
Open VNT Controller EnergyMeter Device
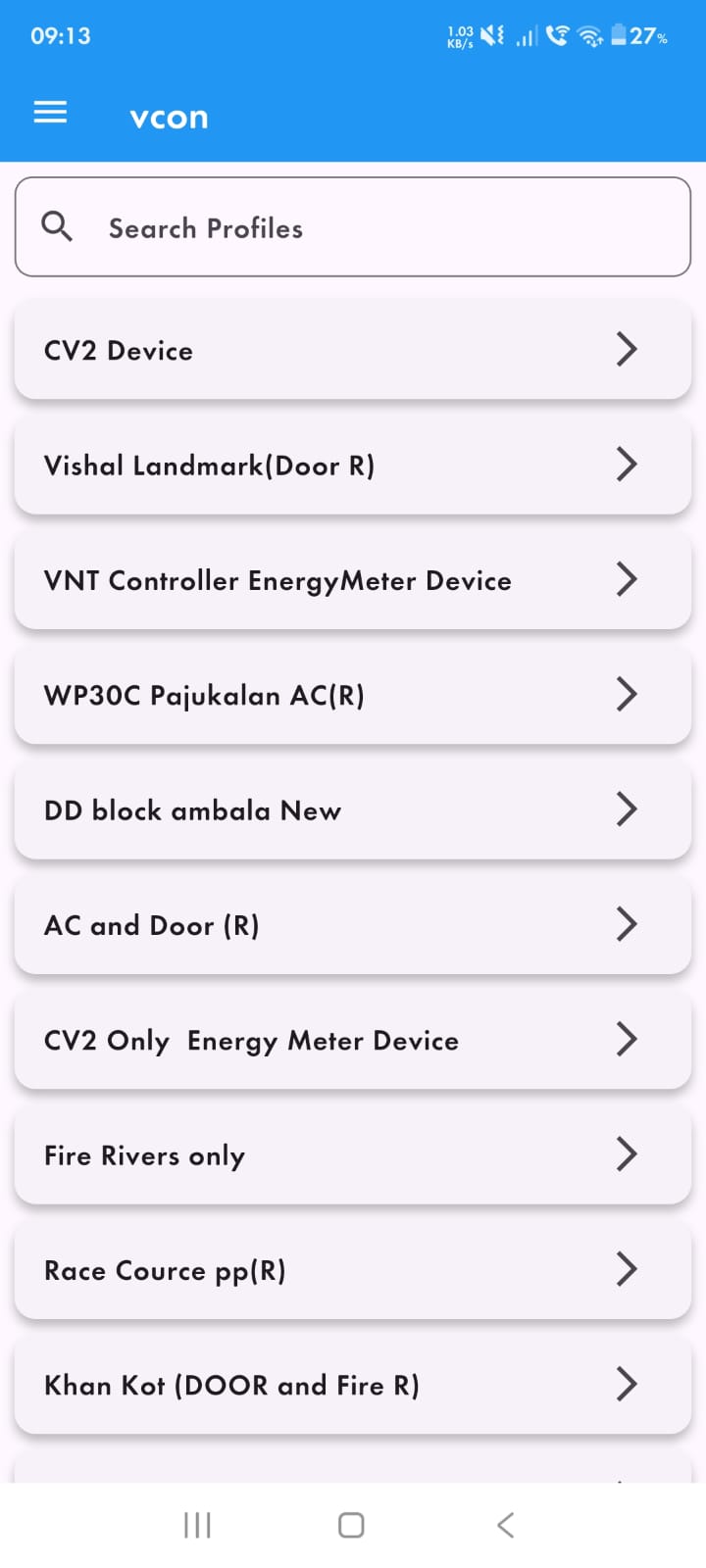[x=353, y=580]
